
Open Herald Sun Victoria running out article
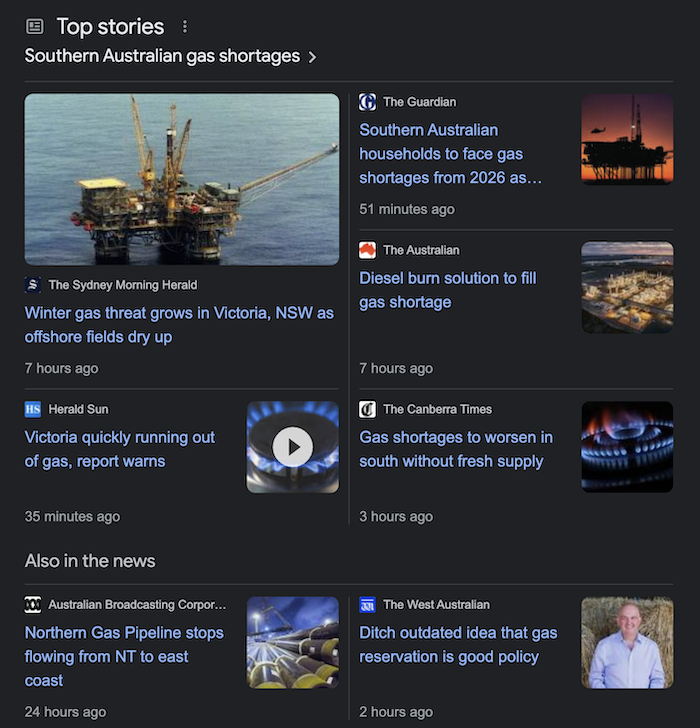(x=120, y=449)
